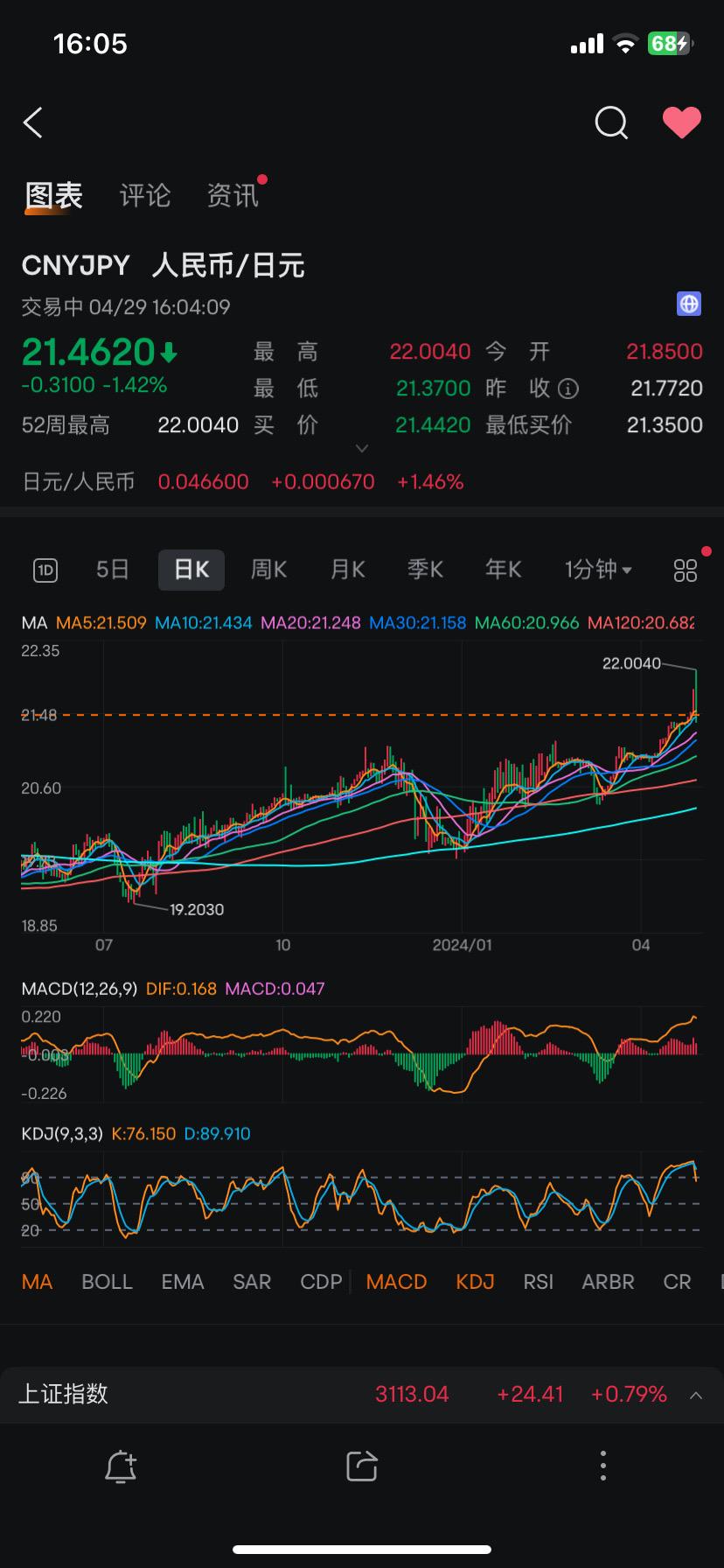
Task: Expand the quote details chevron below 52周最高
Action: (x=362, y=447)
